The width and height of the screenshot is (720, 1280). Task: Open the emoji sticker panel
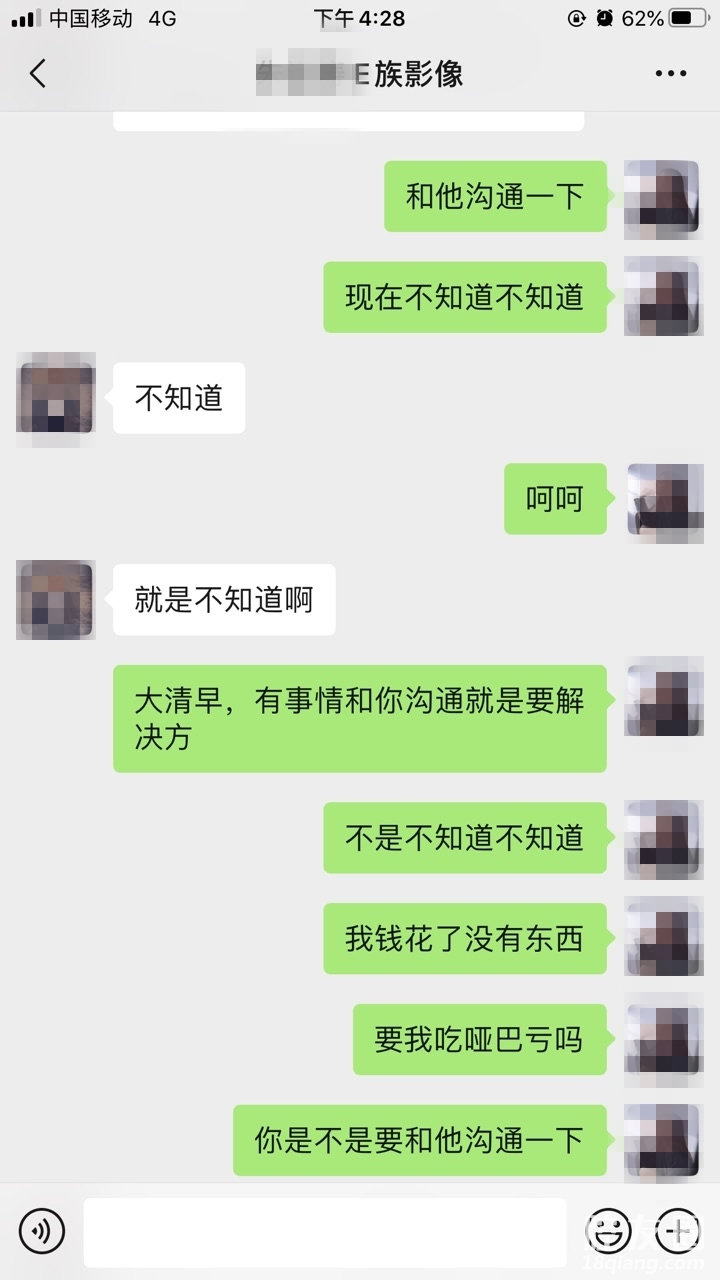click(609, 1231)
